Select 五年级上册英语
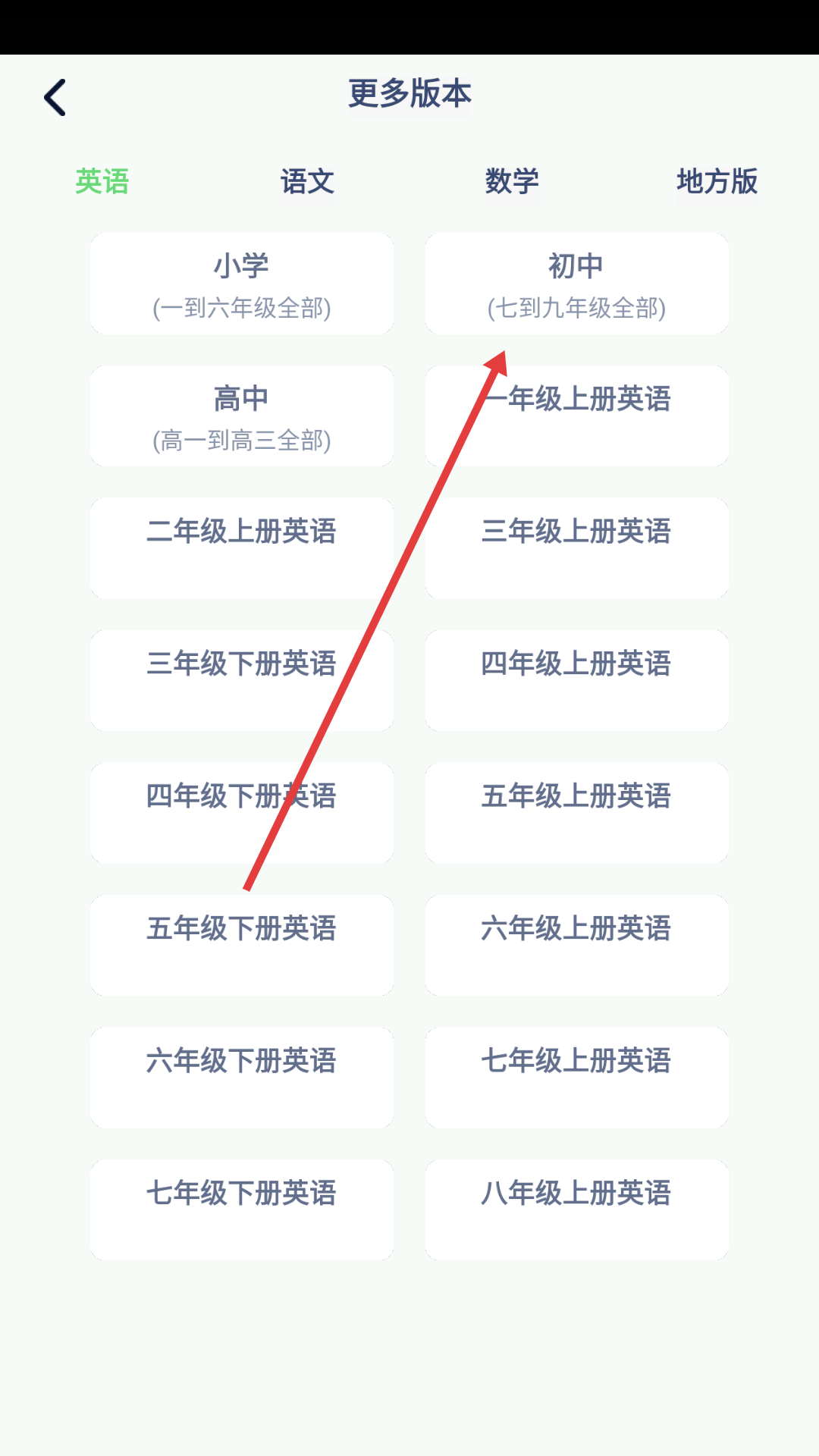819x1456 pixels. 576,812
